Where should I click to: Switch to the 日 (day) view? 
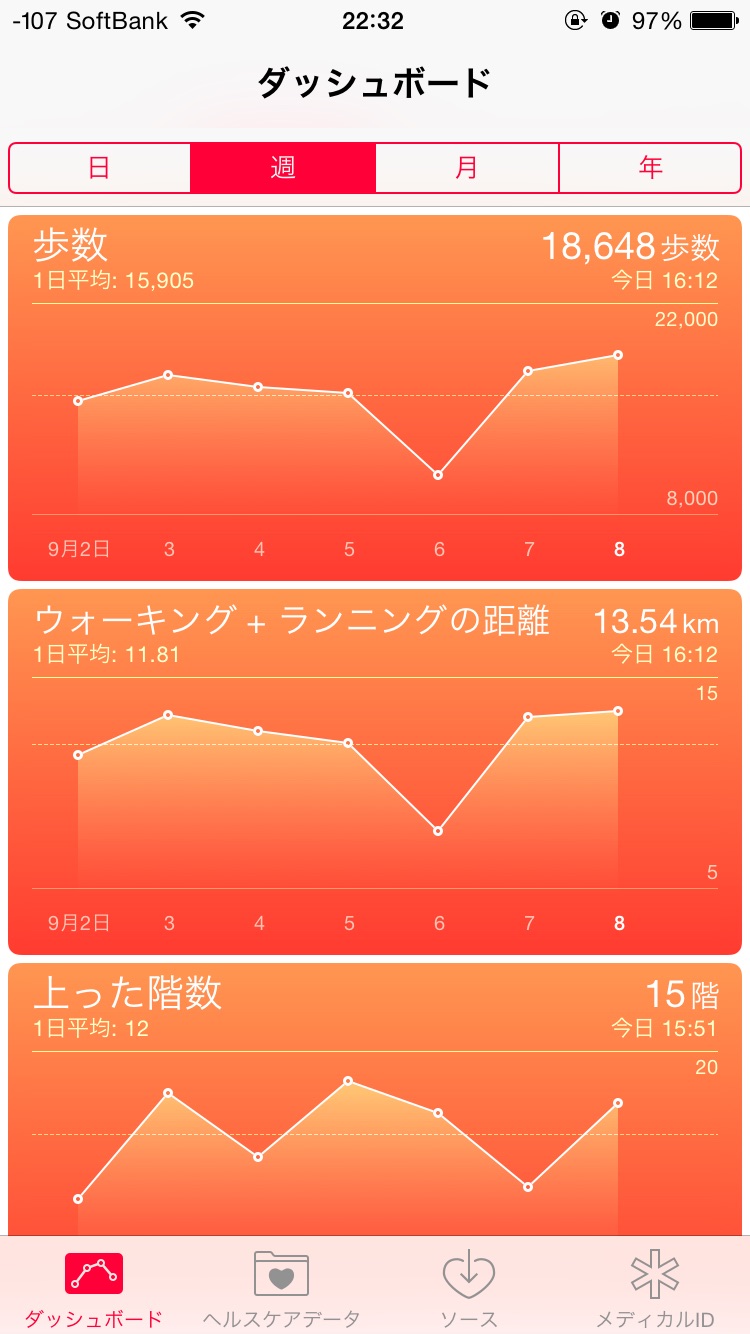coord(99,168)
